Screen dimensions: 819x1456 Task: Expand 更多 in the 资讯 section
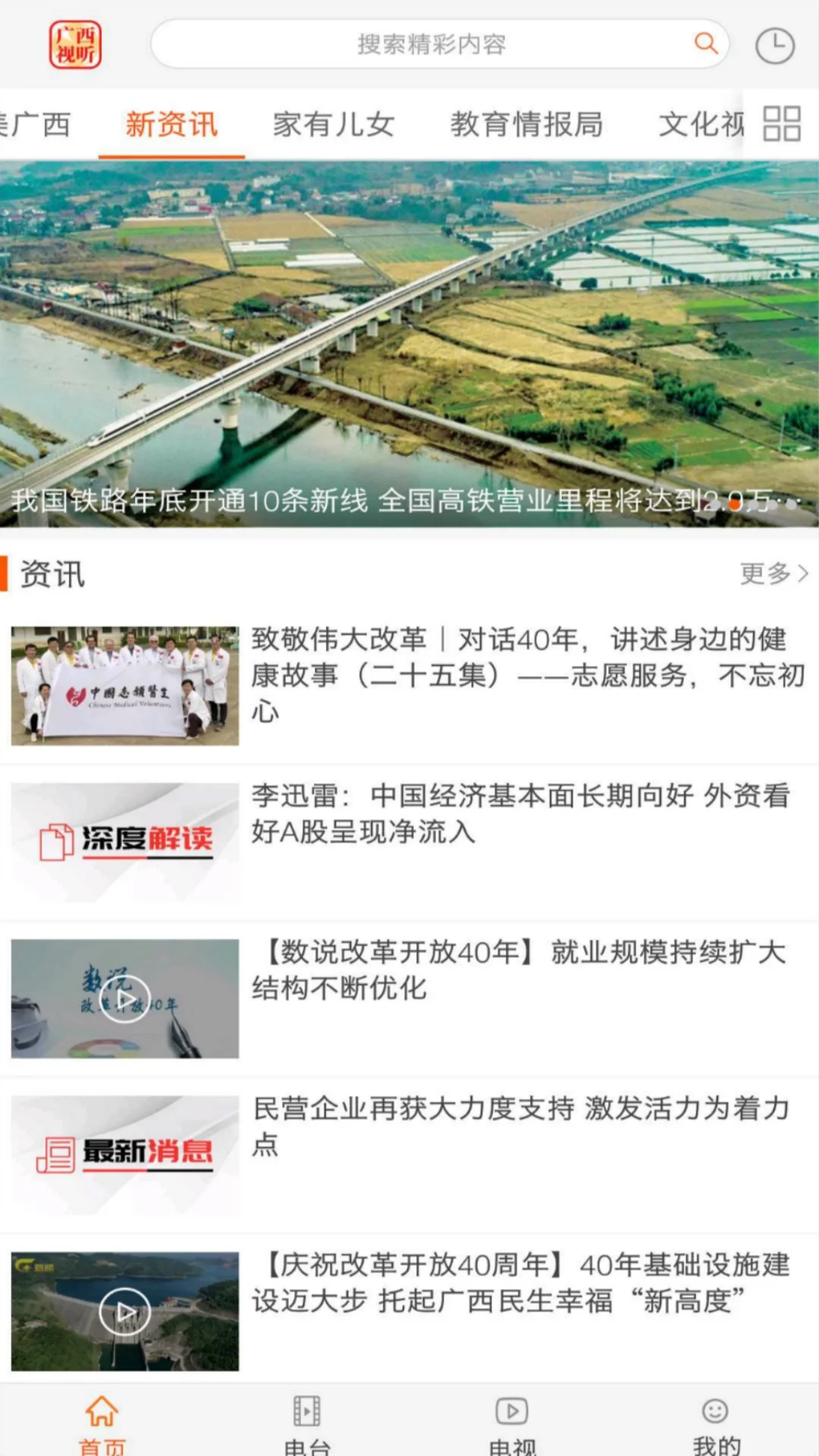point(767,574)
